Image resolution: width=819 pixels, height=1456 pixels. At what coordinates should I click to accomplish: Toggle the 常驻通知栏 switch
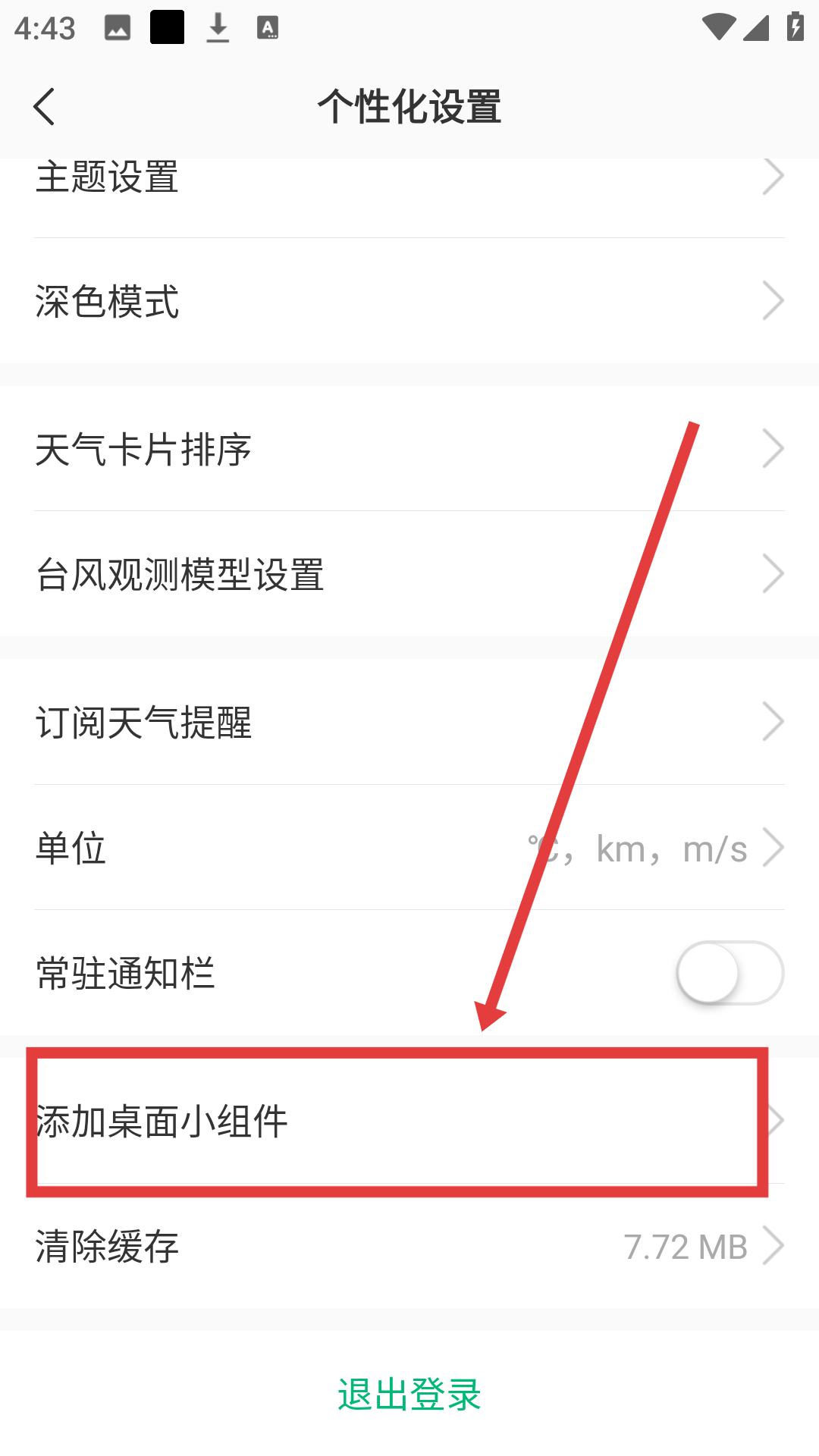pyautogui.click(x=730, y=973)
